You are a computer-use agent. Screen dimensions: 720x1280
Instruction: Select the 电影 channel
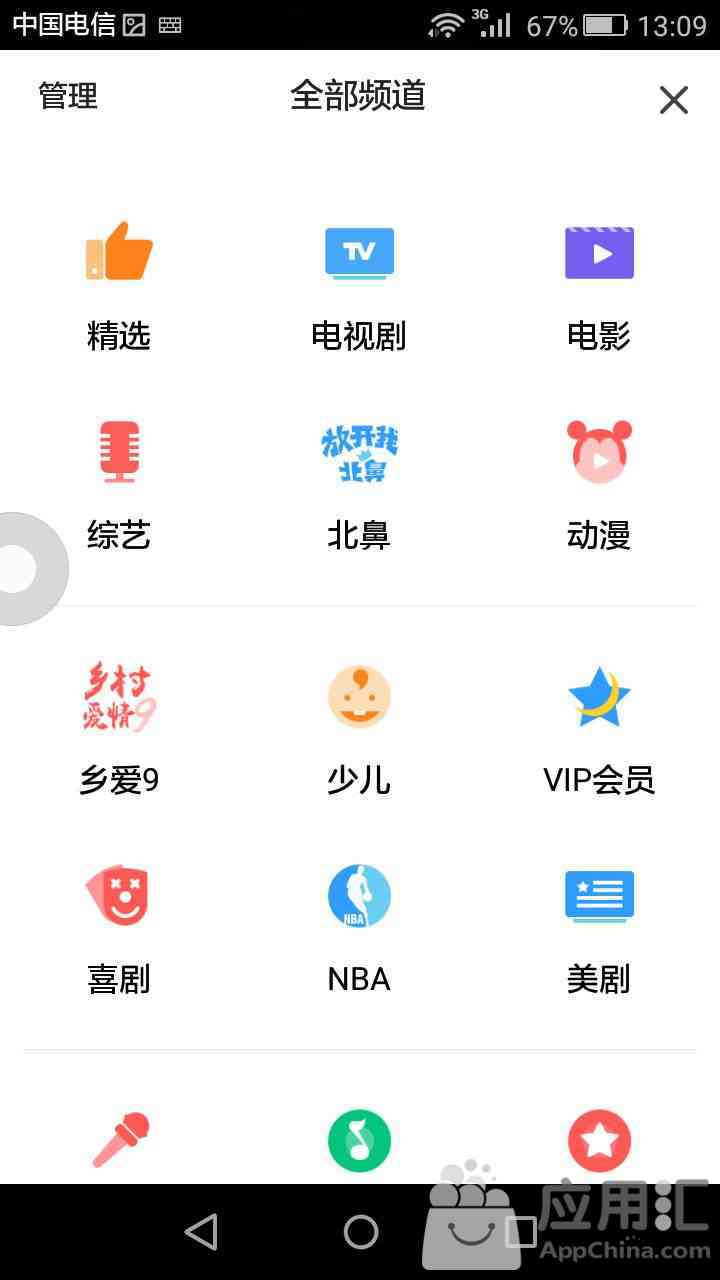coord(599,286)
